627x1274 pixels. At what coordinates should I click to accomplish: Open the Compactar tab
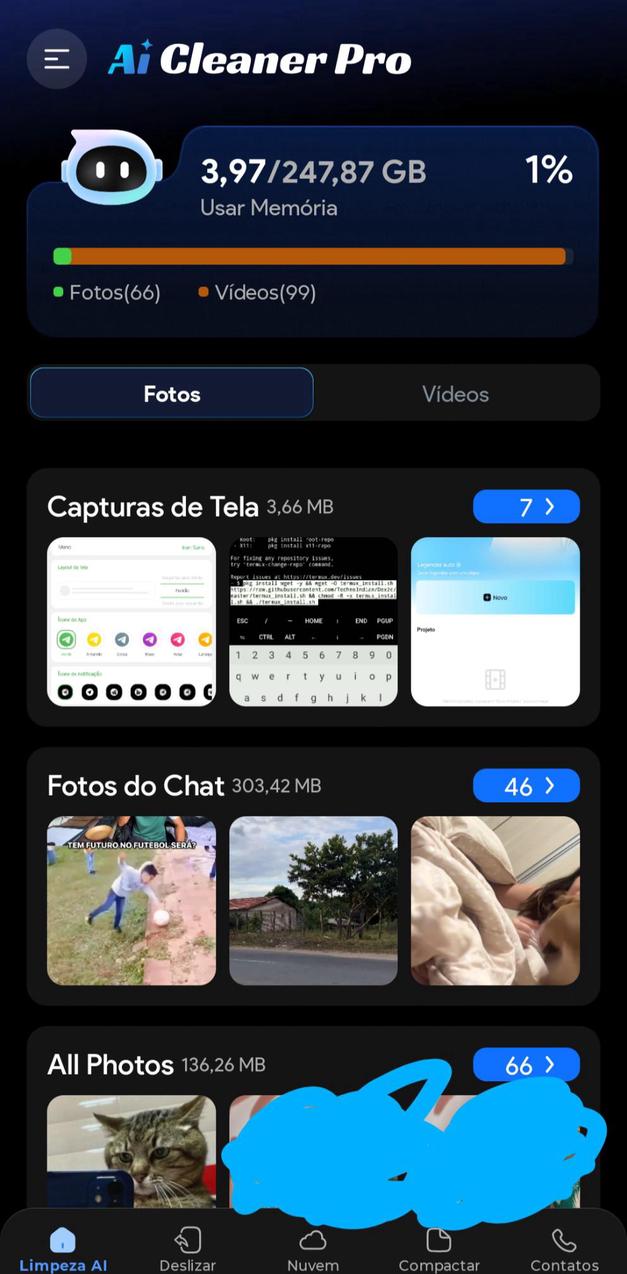click(x=439, y=1250)
